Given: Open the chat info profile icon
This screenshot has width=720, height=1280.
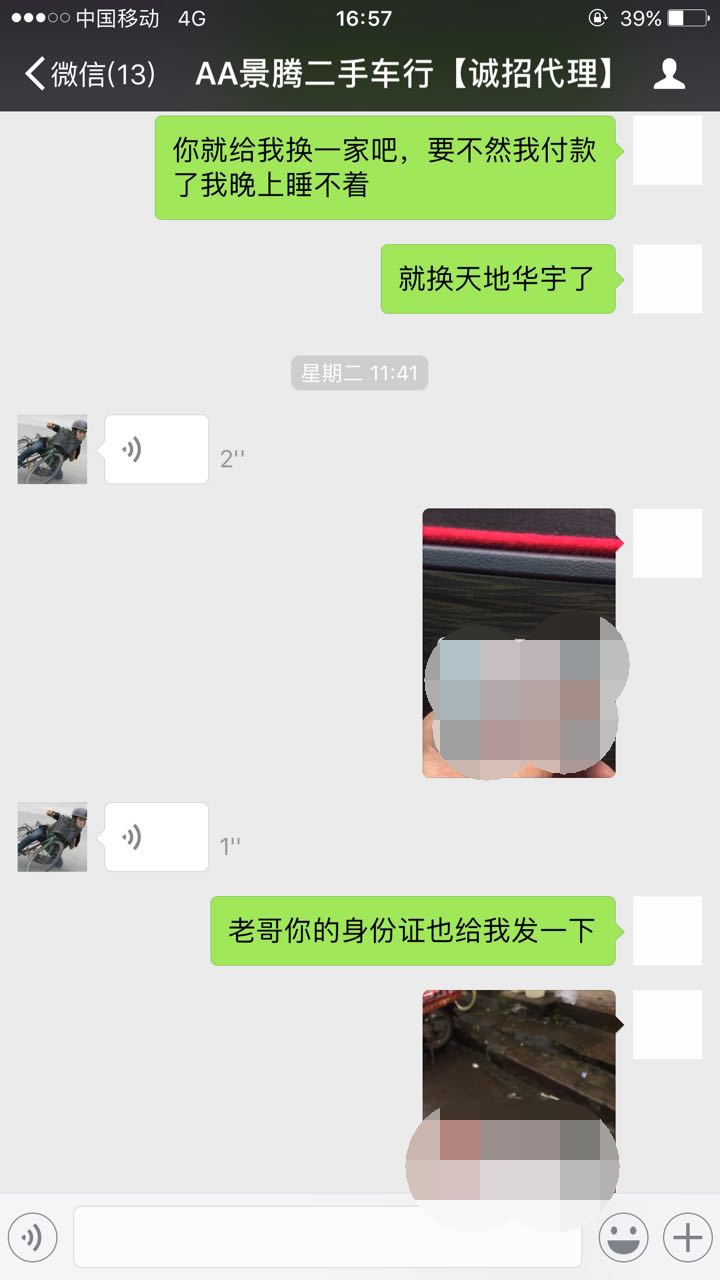Looking at the screenshot, I should (669, 74).
